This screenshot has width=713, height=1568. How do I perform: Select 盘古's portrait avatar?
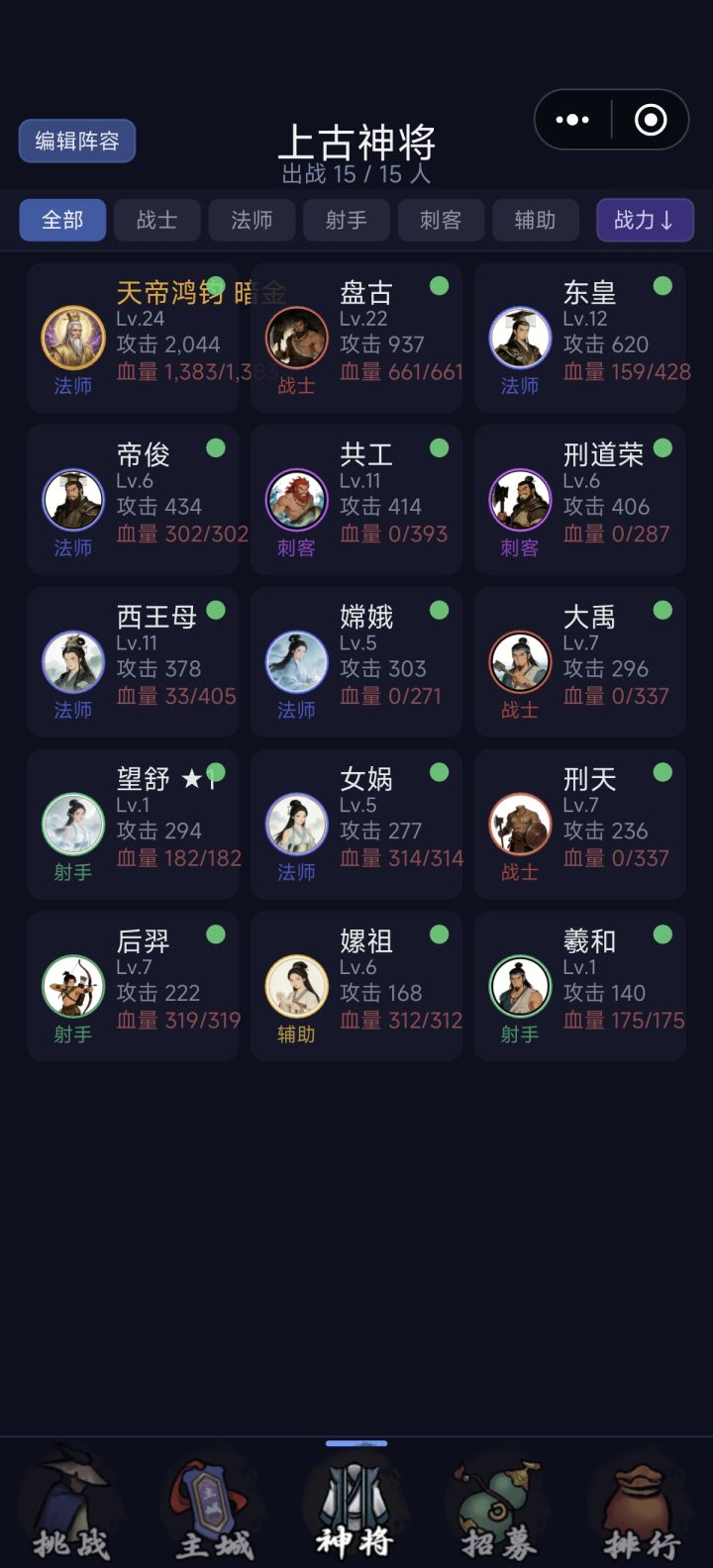point(296,338)
